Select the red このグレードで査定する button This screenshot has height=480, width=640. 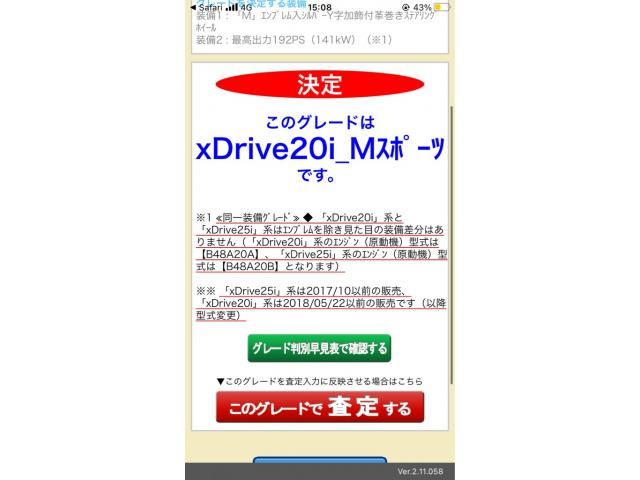click(319, 407)
